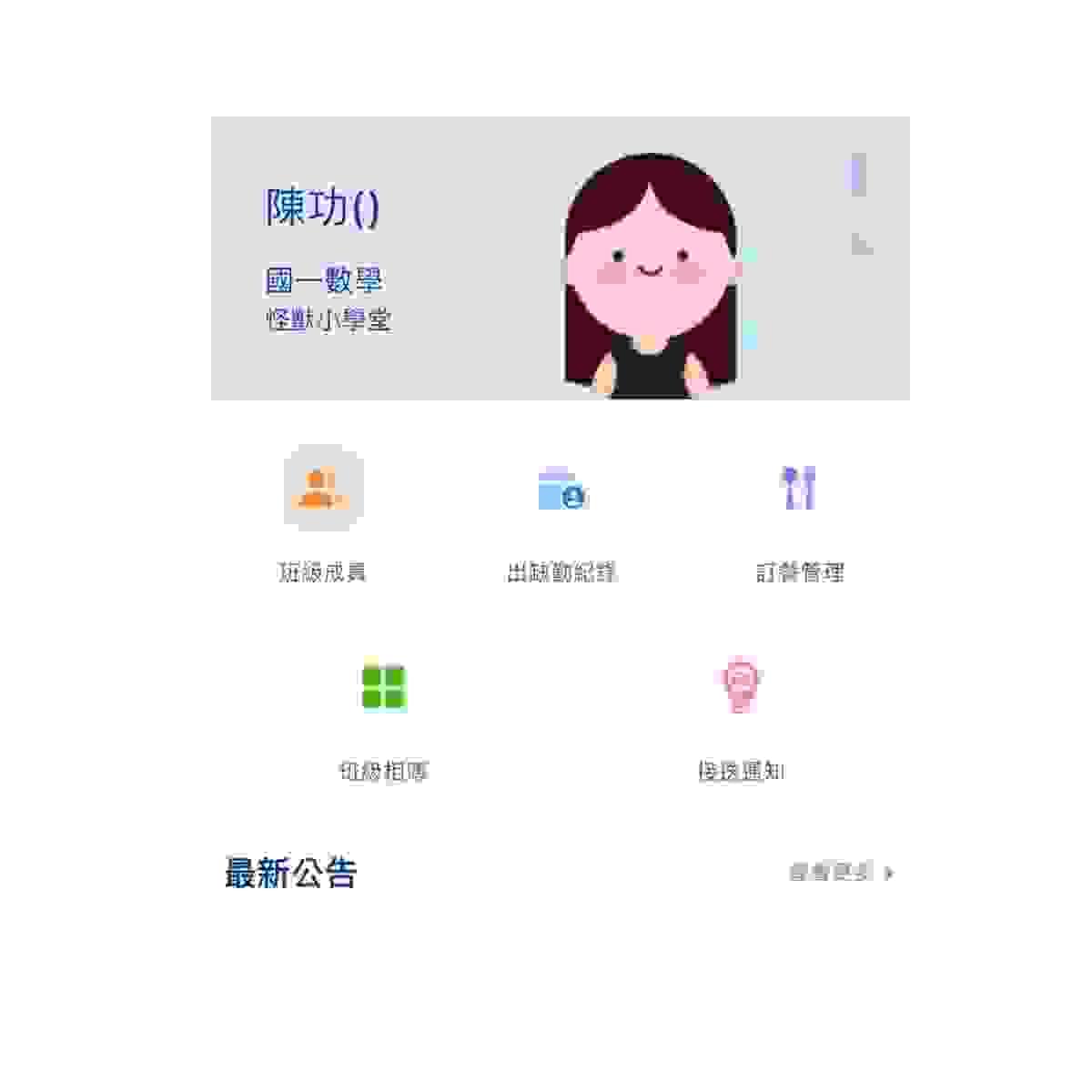Go to 訂餐管理 meal ordering
This screenshot has width=1092, height=1092.
[x=799, y=489]
